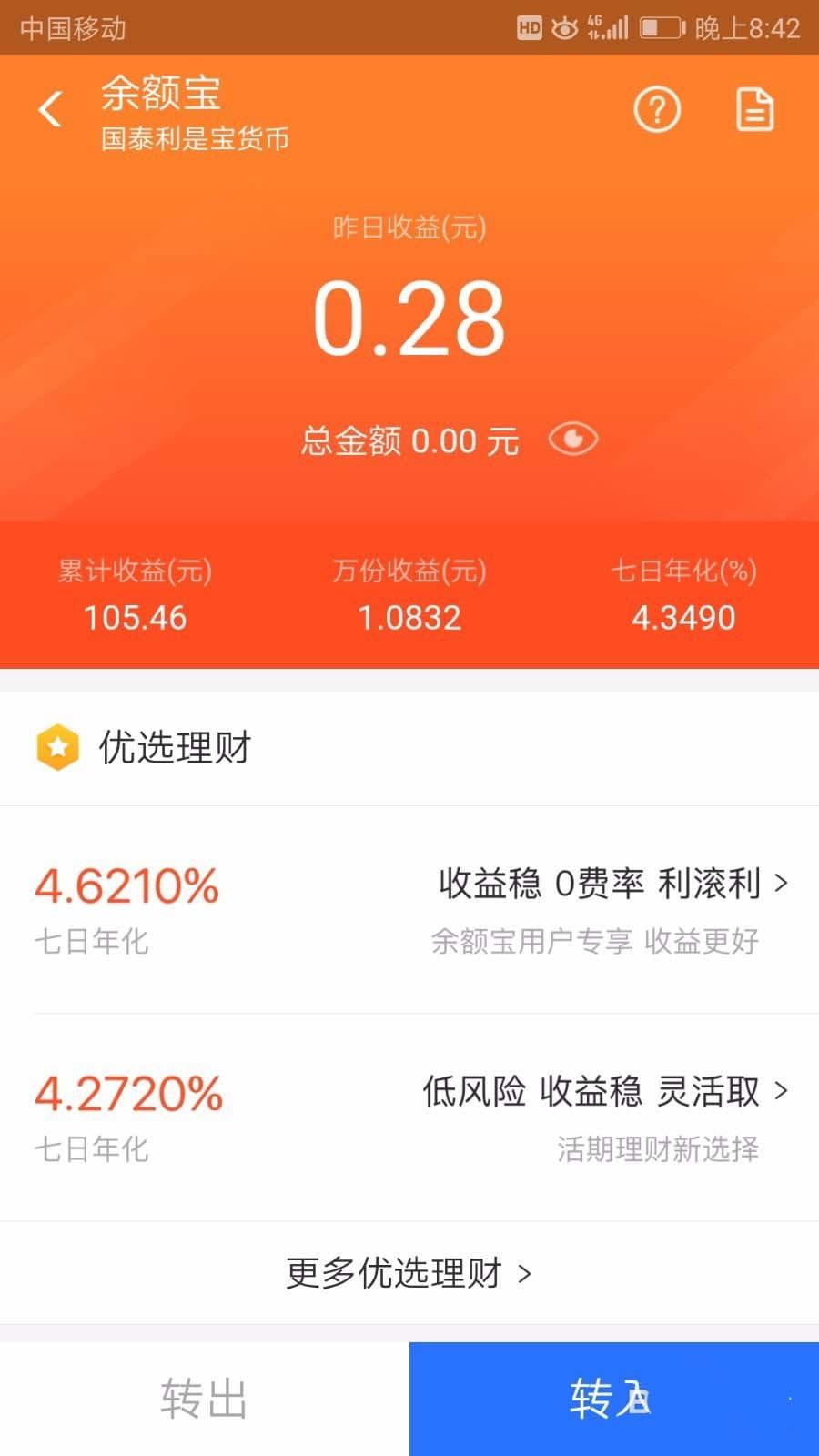
Task: Tap 昨日收益 amount 0.28
Action: click(409, 317)
